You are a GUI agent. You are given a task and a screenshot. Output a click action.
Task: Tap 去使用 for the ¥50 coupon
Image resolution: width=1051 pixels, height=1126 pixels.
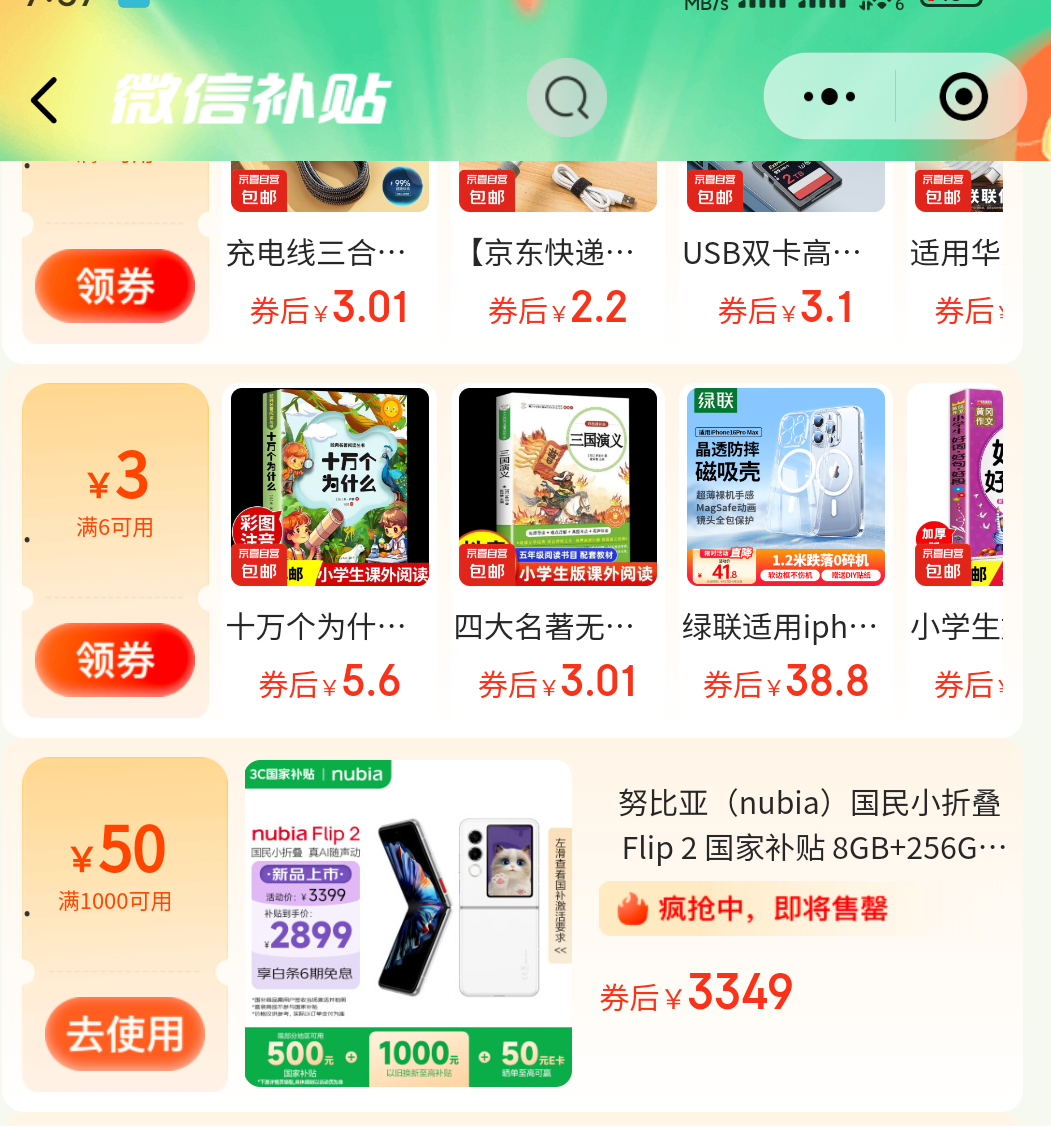(x=124, y=1034)
